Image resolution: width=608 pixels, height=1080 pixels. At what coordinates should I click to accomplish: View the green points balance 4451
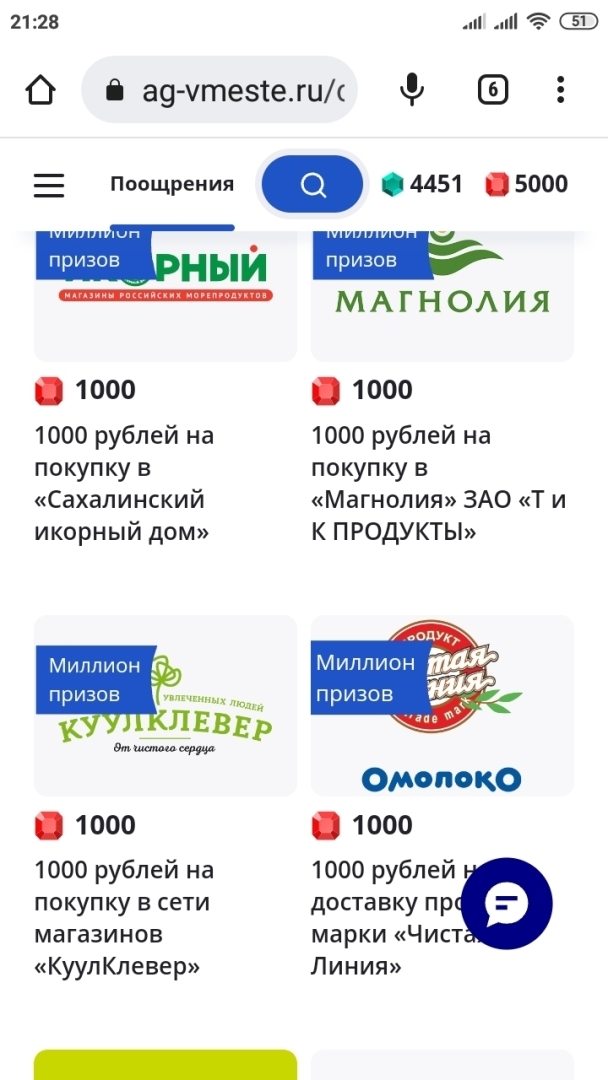[422, 184]
